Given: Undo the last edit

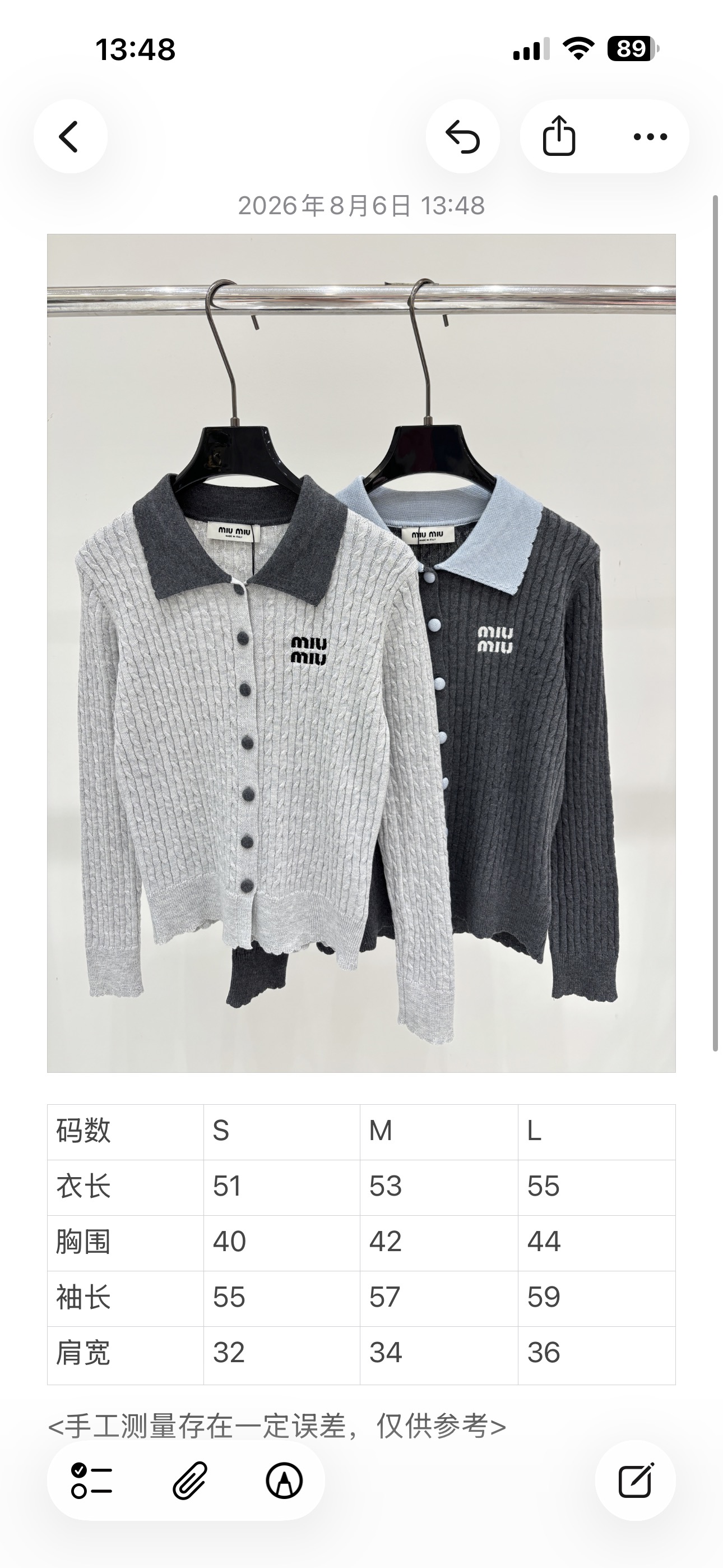Looking at the screenshot, I should coord(462,136).
